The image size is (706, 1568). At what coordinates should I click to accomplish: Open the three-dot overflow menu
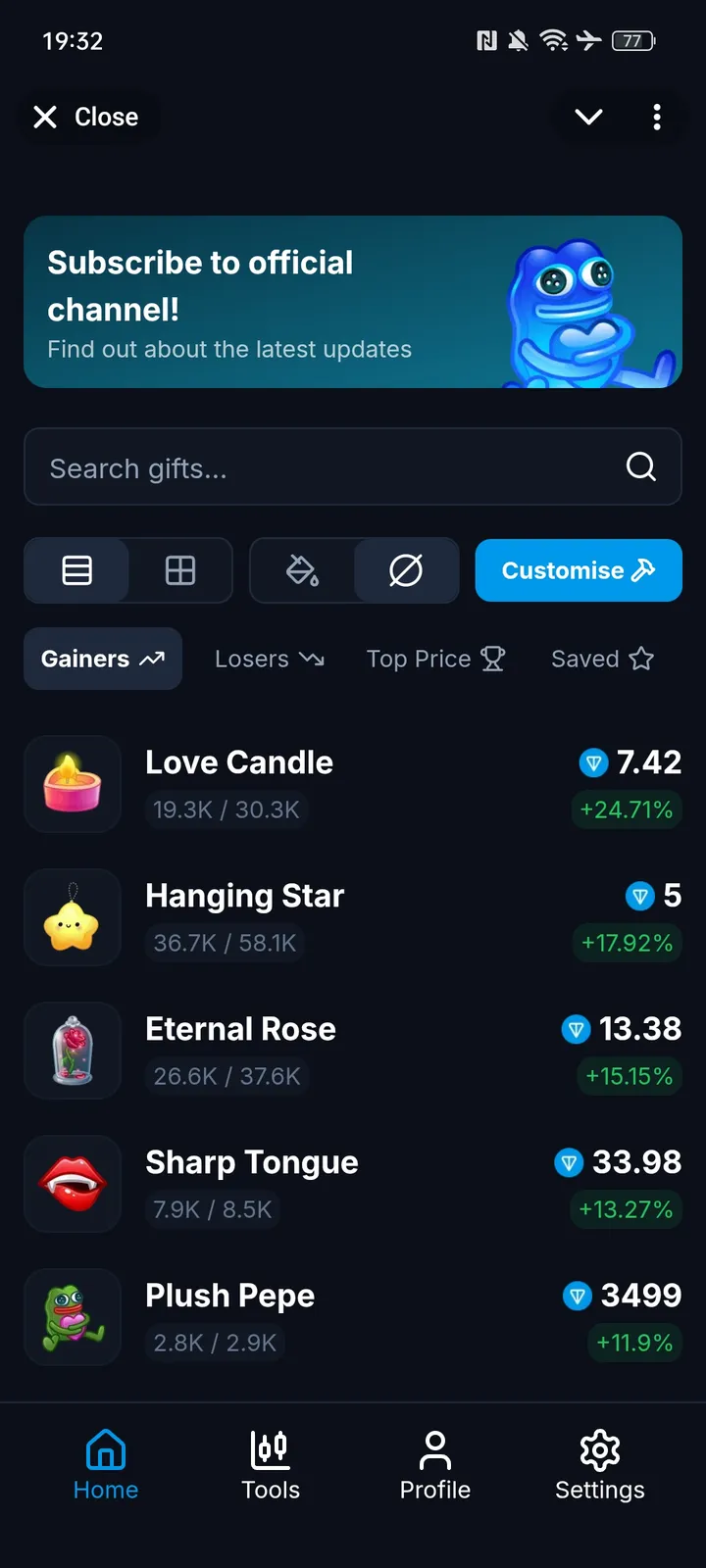tap(657, 117)
